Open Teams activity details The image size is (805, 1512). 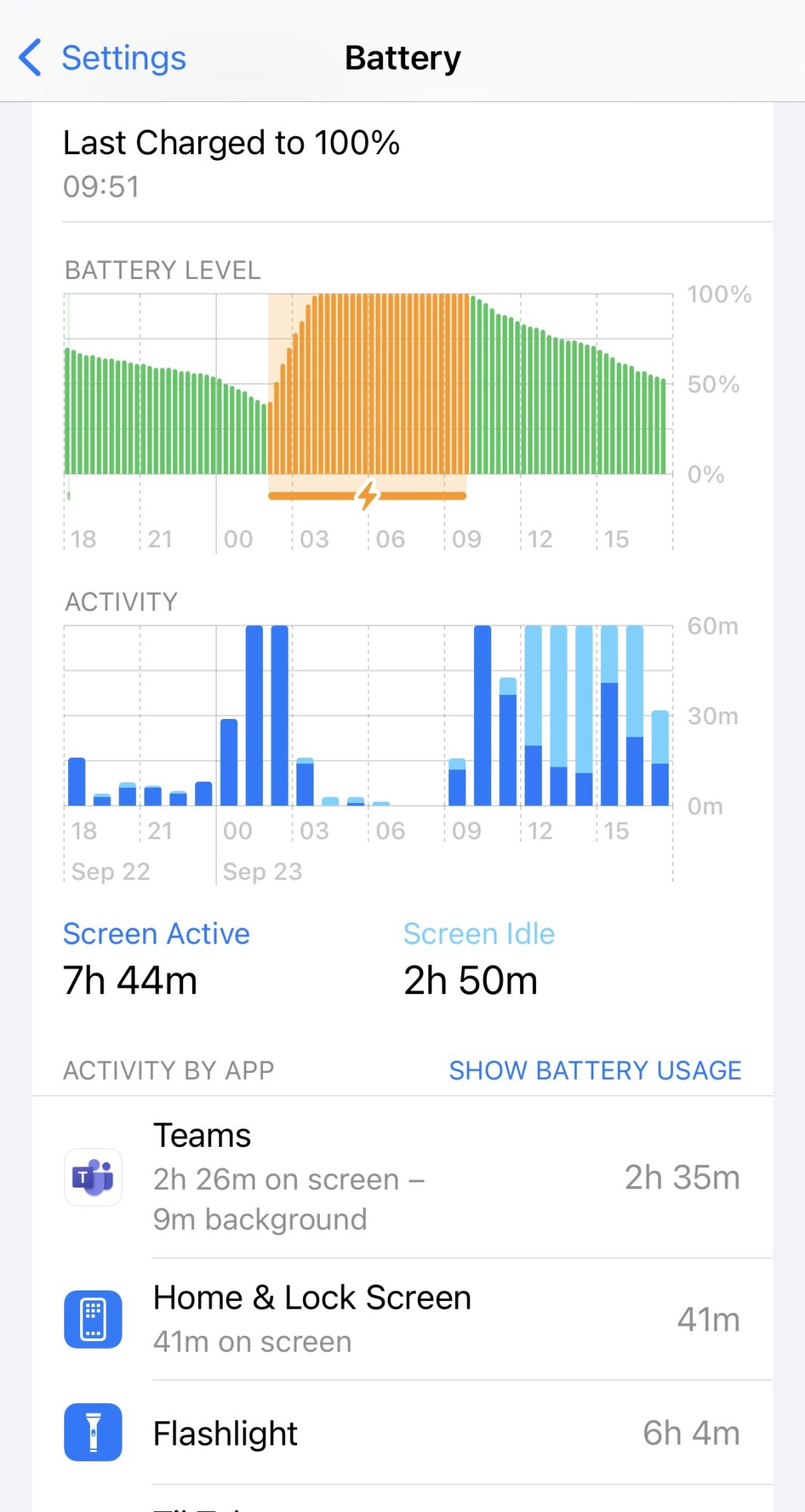click(402, 1177)
